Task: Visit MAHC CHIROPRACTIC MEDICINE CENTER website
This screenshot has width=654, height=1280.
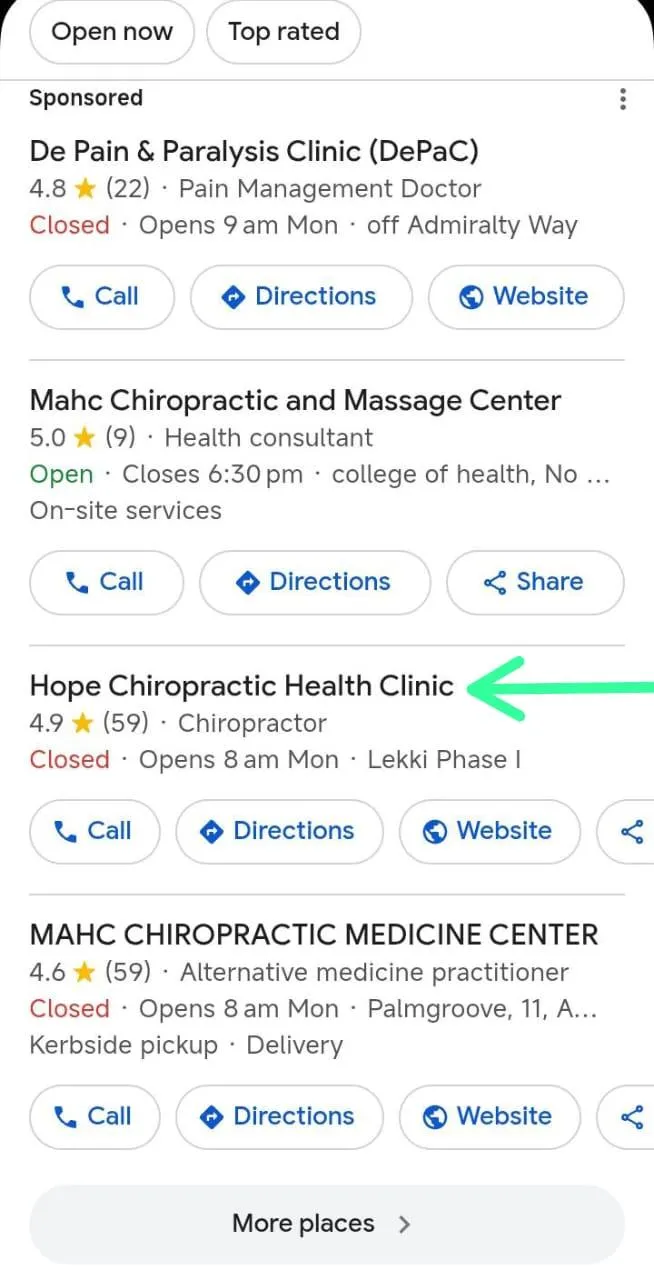Action: coord(489,1117)
